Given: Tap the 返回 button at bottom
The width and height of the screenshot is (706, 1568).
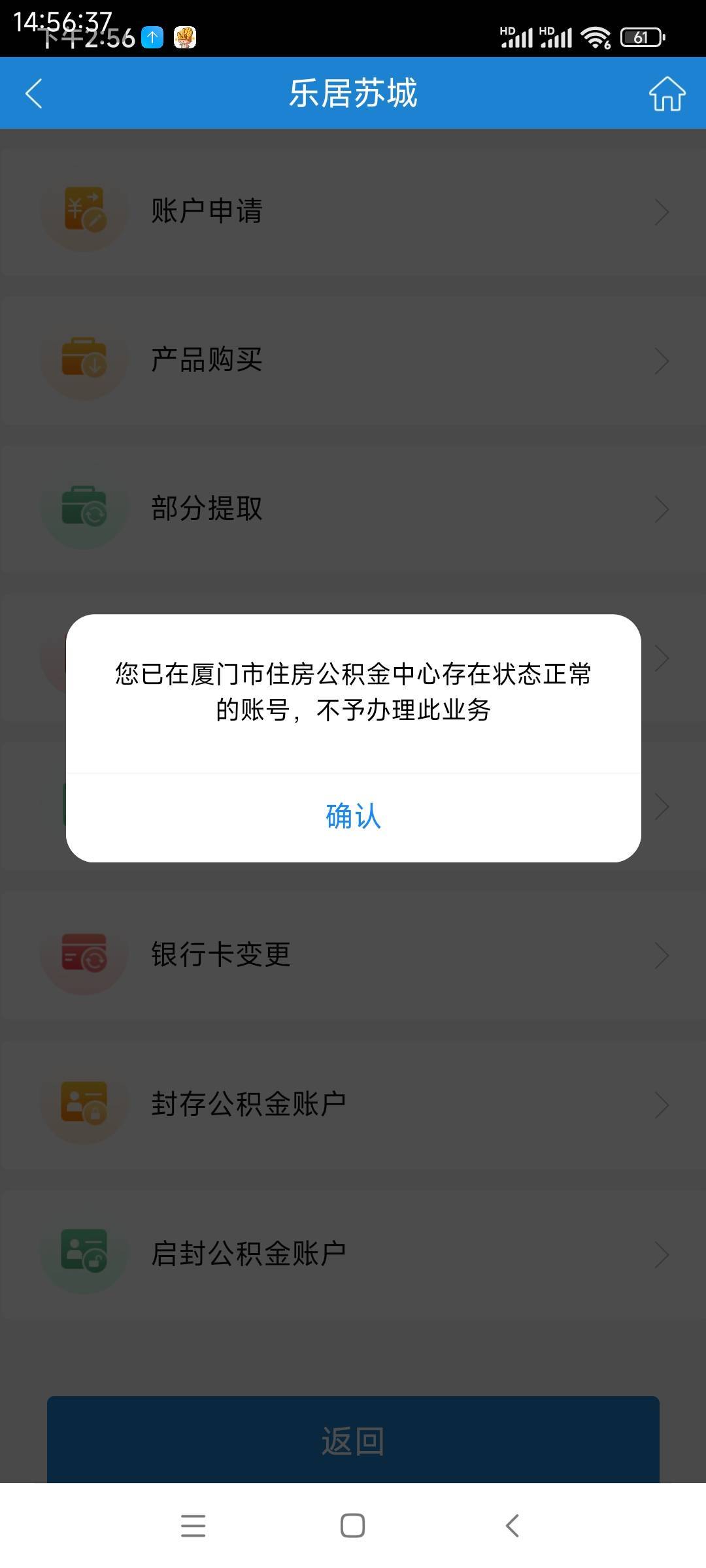Looking at the screenshot, I should [x=353, y=1440].
